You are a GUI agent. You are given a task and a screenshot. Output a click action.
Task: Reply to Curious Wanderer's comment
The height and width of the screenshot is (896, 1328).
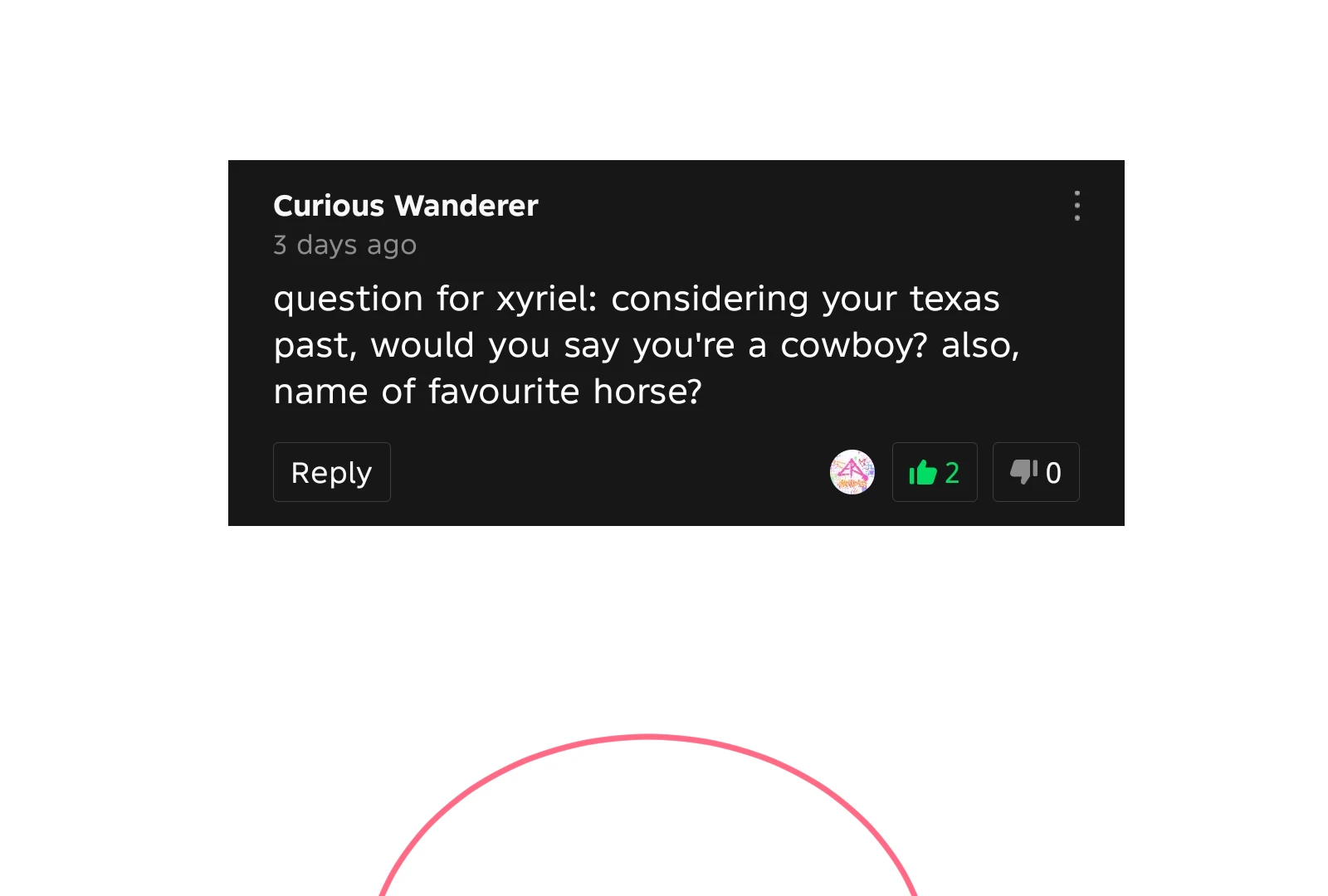tap(331, 472)
